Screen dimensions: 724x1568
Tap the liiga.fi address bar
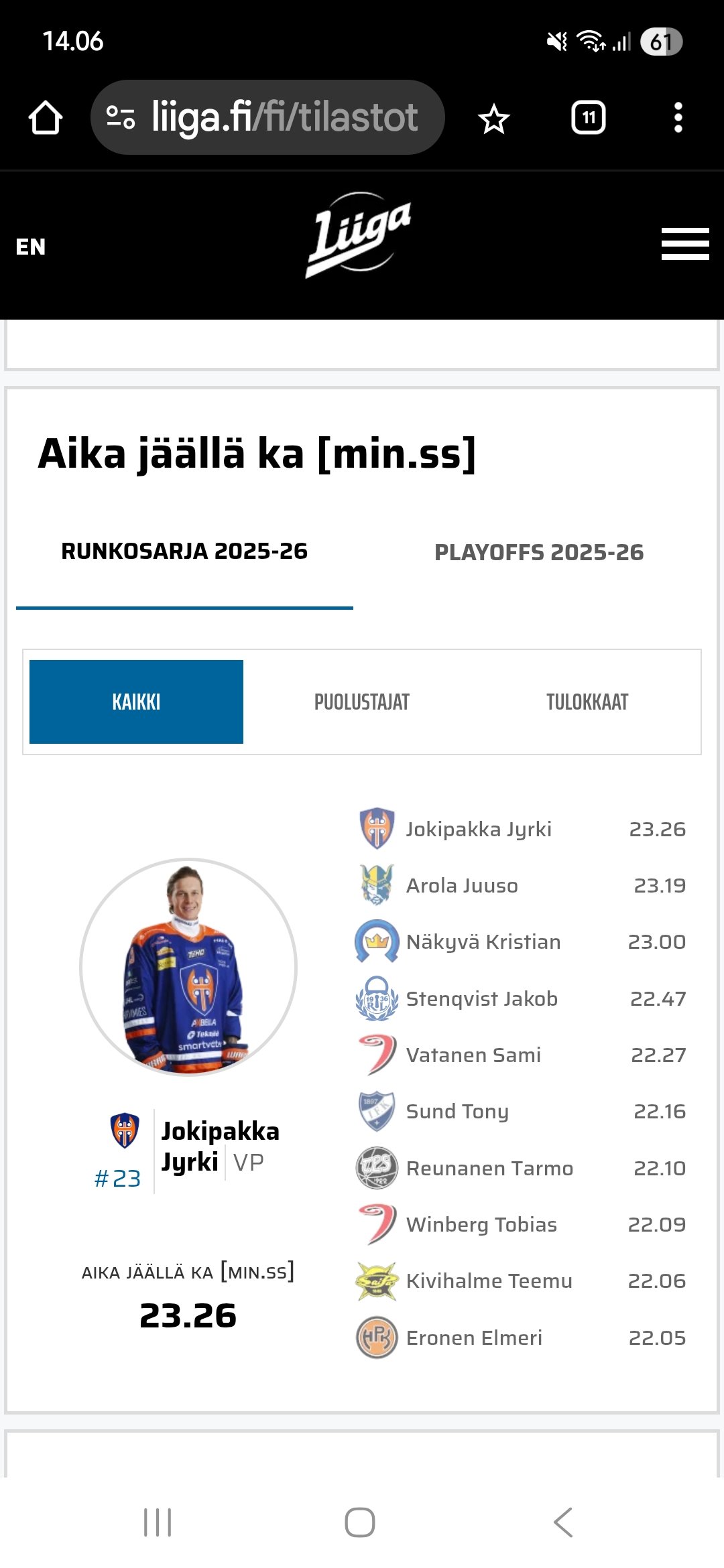click(268, 118)
